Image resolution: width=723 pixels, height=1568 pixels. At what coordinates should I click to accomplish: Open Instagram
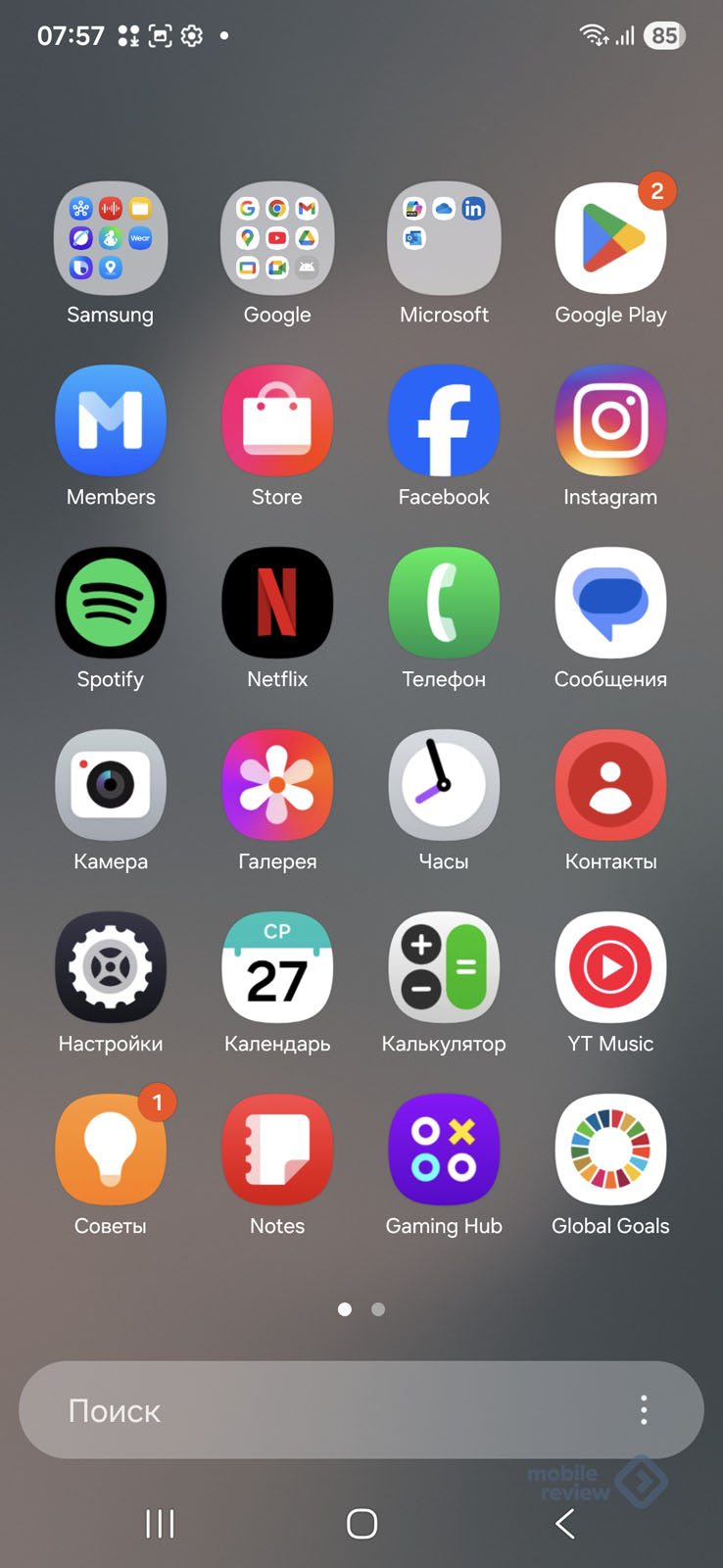(610, 421)
